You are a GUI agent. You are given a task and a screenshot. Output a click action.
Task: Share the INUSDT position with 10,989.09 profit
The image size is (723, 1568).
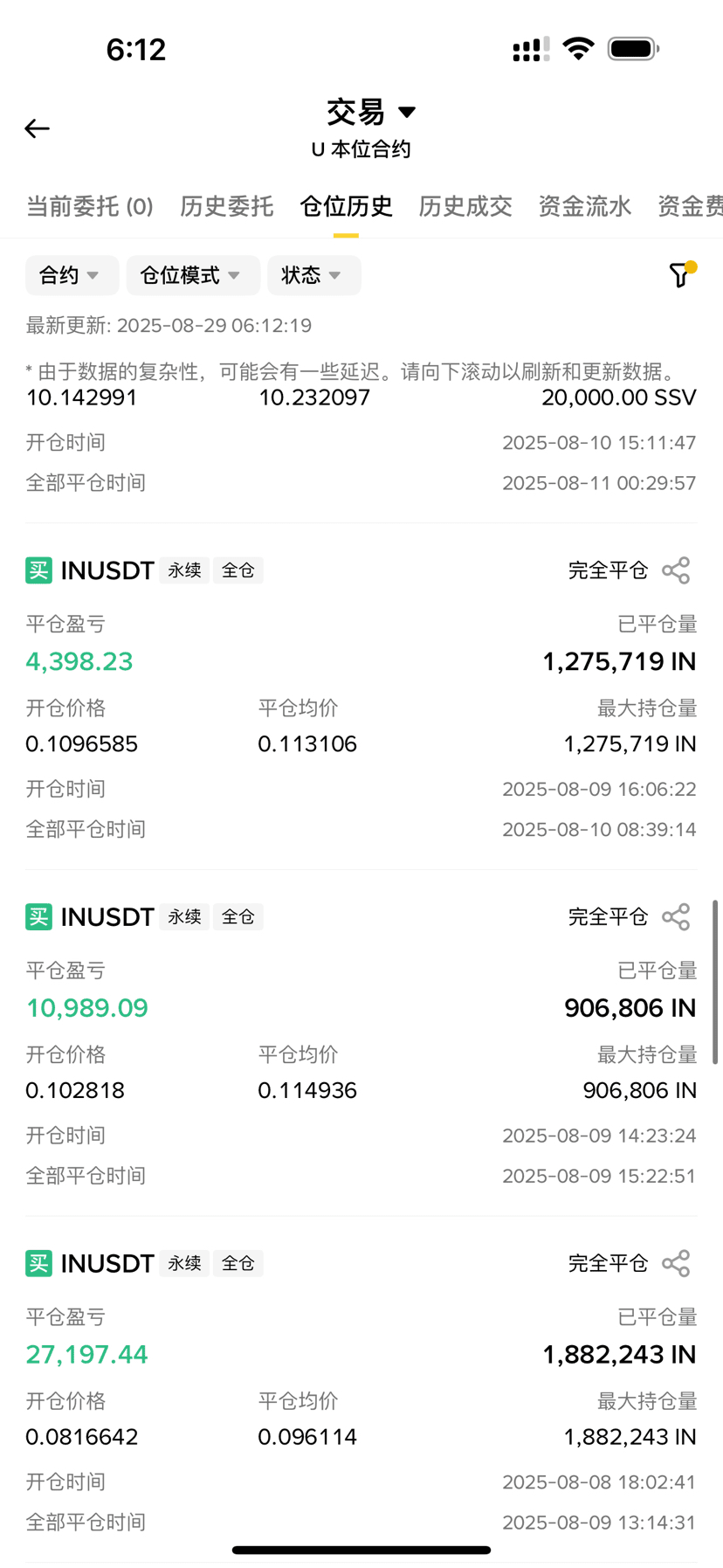pos(676,917)
